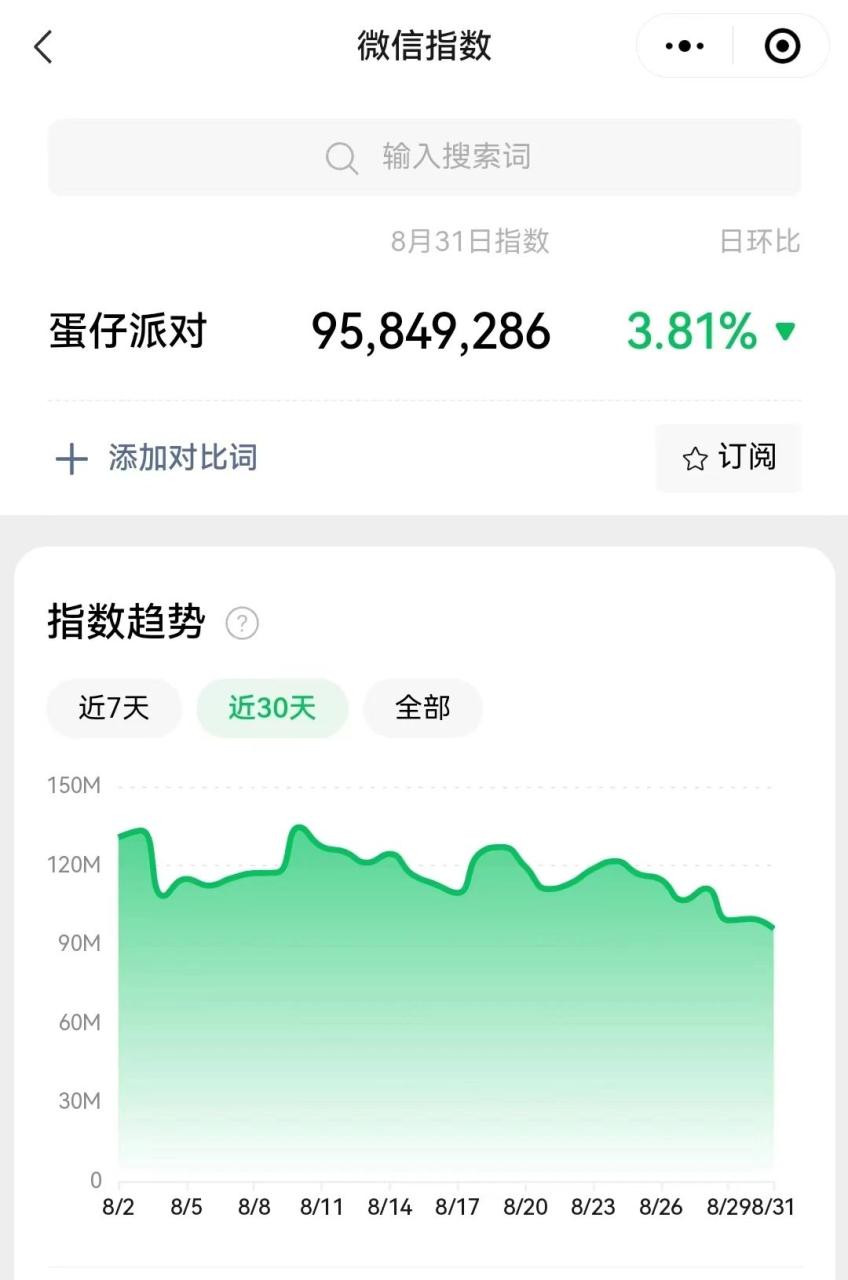Screen dimensions: 848x1280
Task: Click the magnifier icon in the search bar
Action: [340, 157]
